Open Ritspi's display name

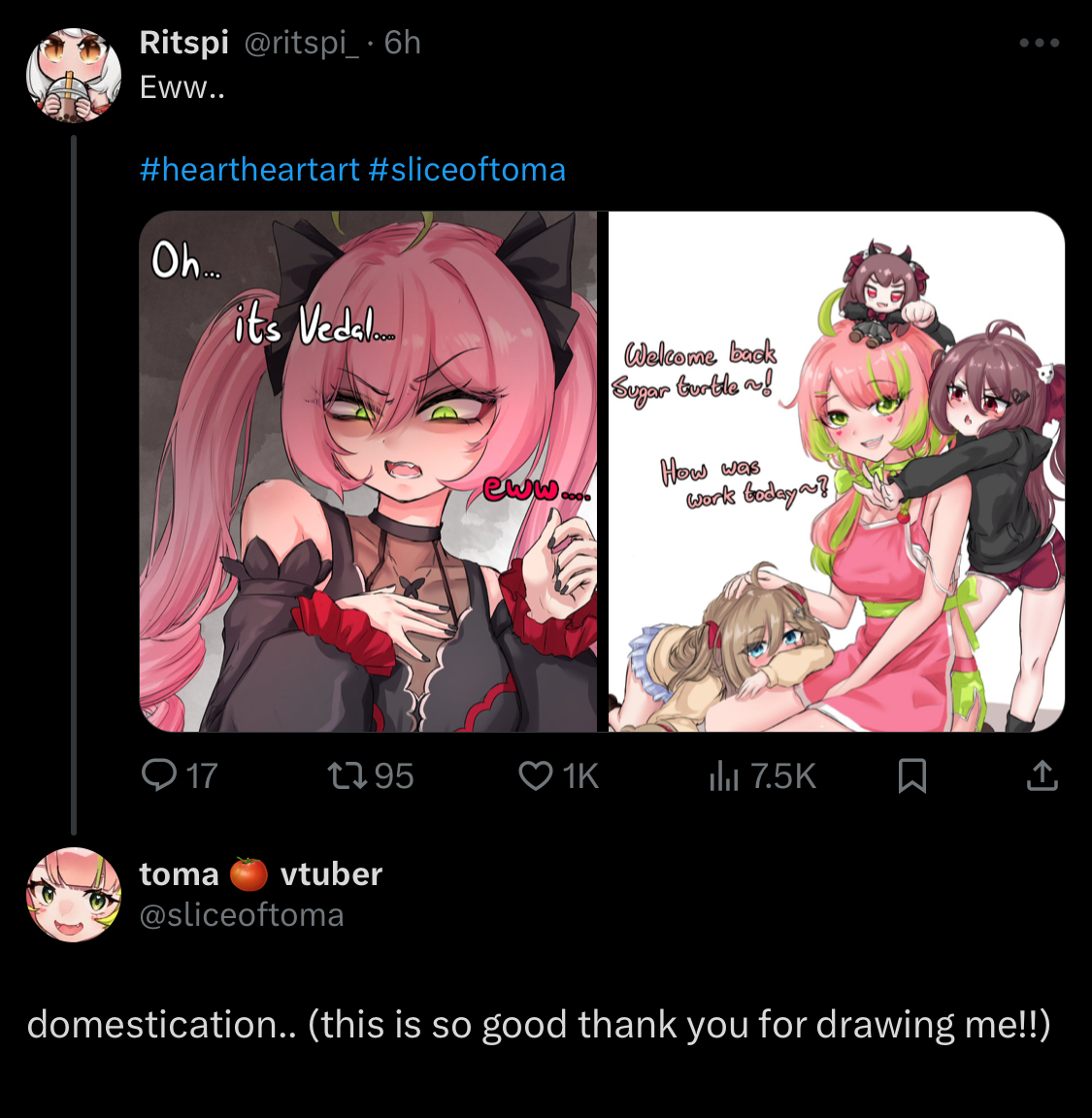184,43
